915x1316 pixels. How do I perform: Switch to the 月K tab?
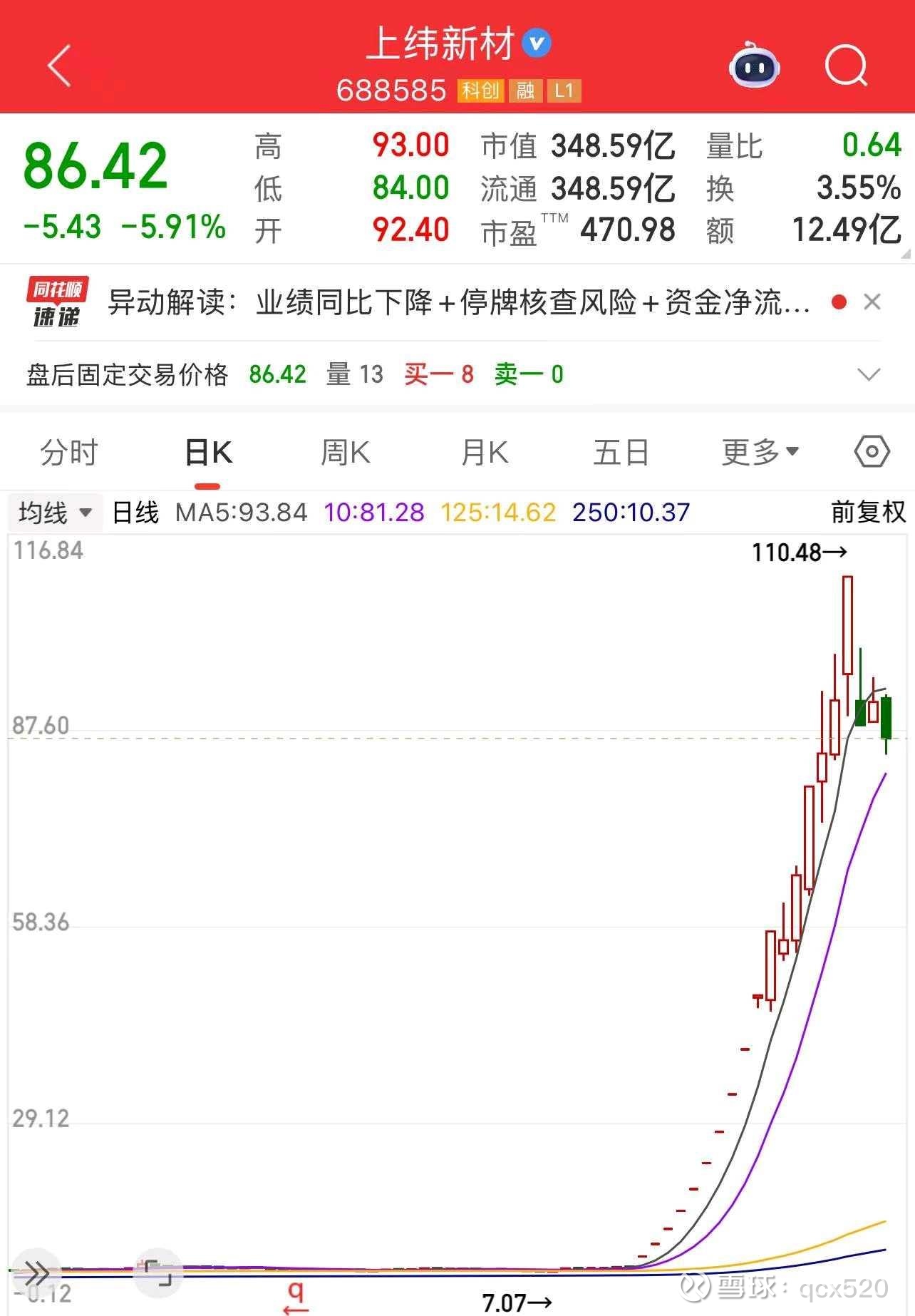click(x=484, y=452)
